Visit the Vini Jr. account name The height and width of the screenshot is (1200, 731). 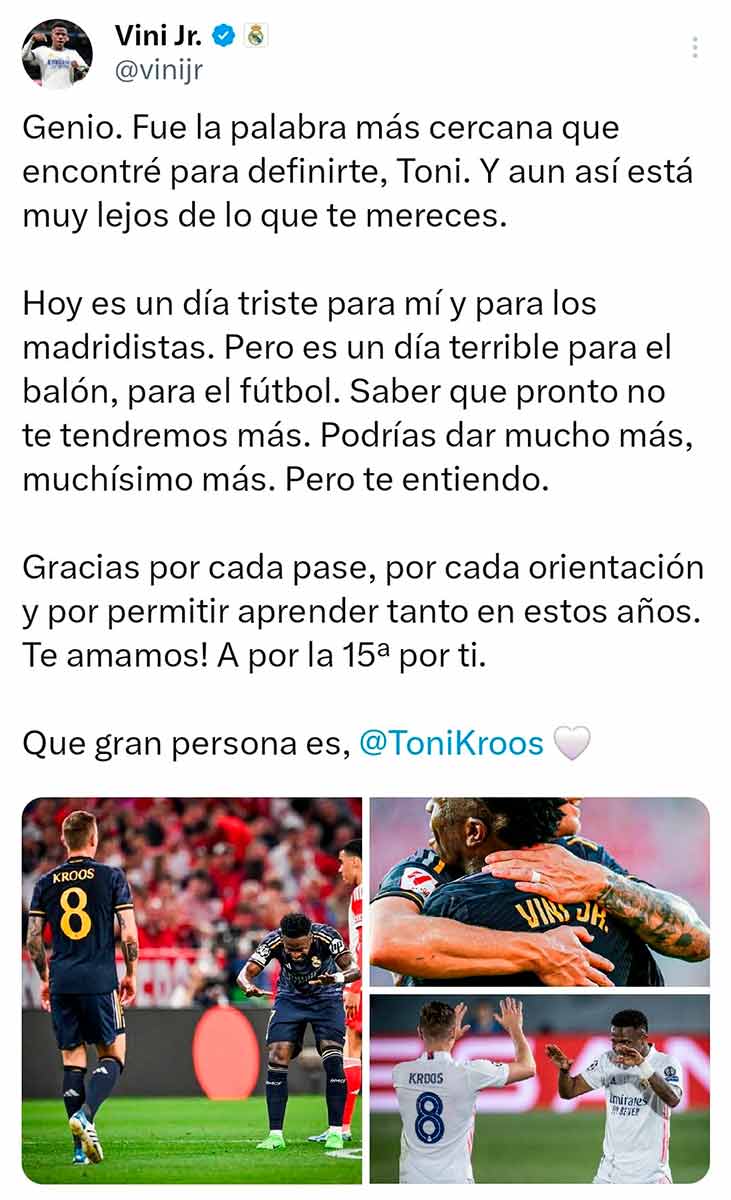click(x=158, y=35)
